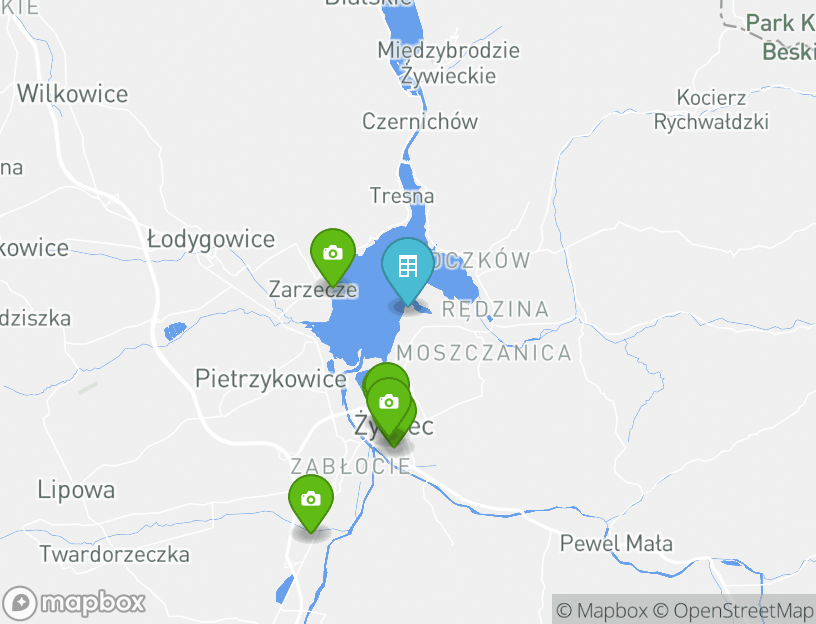This screenshot has height=624, width=816.
Task: Open the front camera marker over Żywiec
Action: [x=389, y=403]
